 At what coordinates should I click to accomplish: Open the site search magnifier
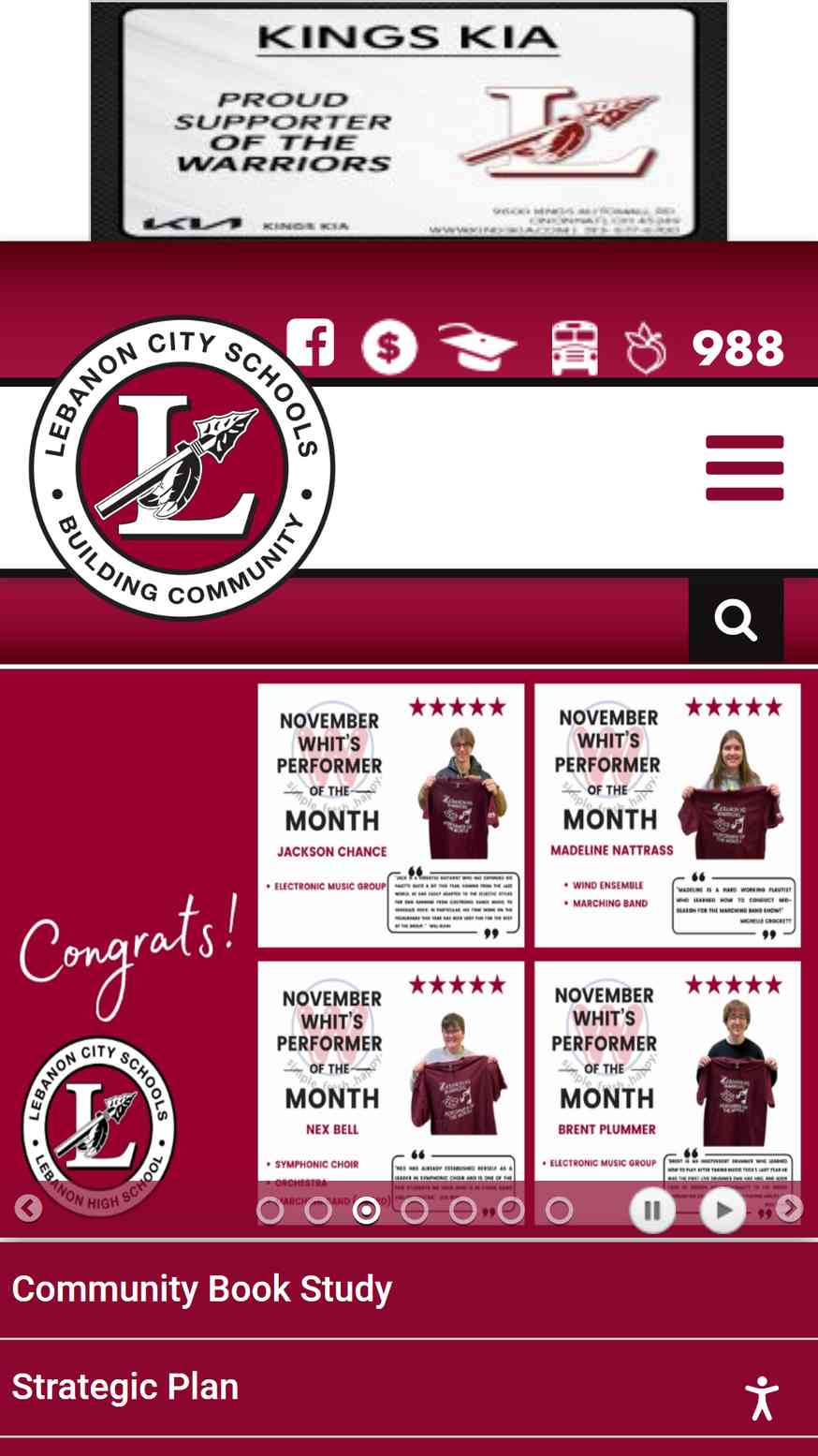click(736, 620)
